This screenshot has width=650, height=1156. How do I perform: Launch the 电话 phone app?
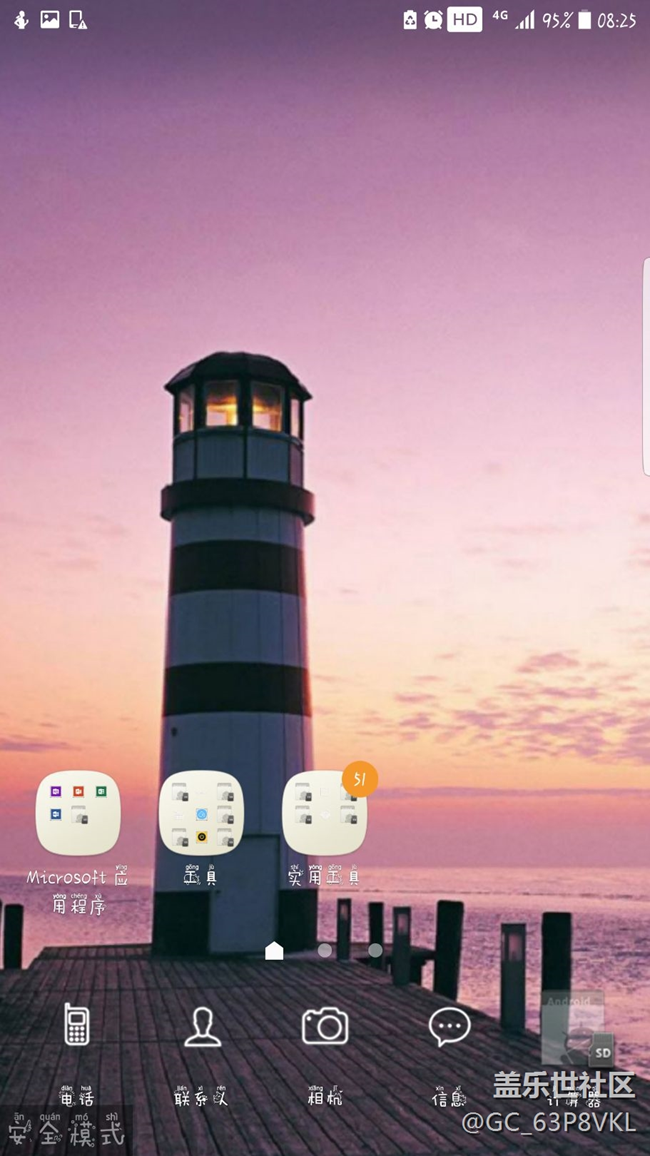coord(77,1026)
